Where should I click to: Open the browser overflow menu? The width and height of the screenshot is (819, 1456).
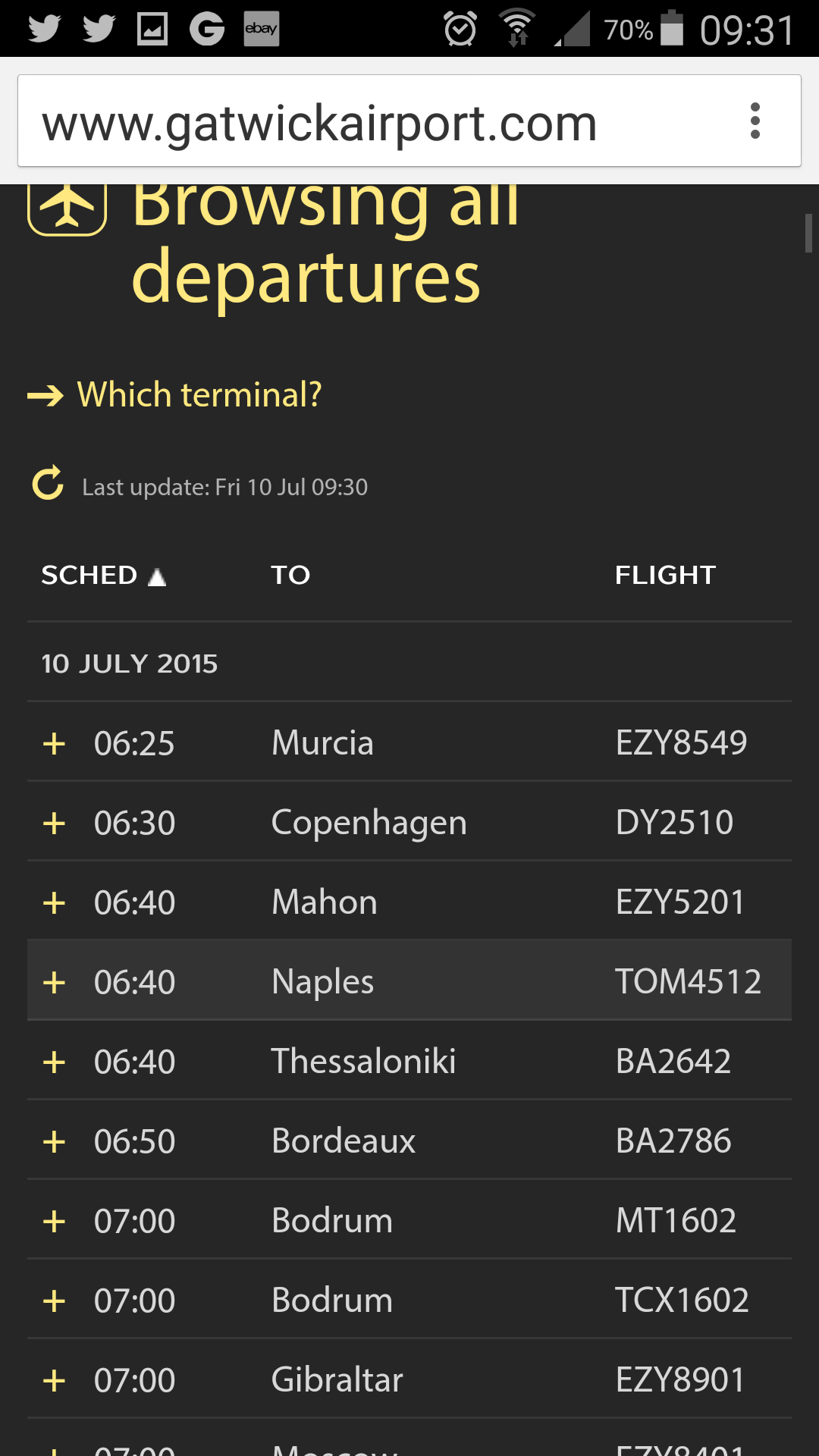coord(755,121)
